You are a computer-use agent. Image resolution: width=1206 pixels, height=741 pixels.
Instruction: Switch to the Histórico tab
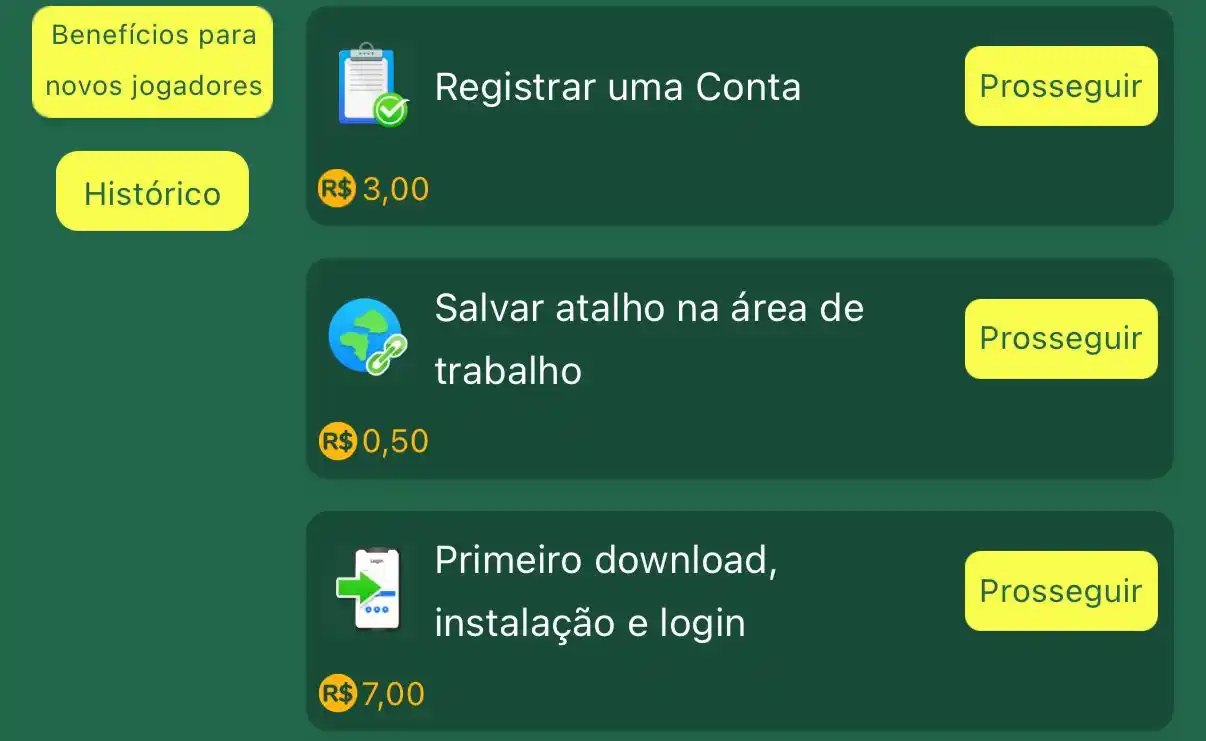click(x=152, y=192)
